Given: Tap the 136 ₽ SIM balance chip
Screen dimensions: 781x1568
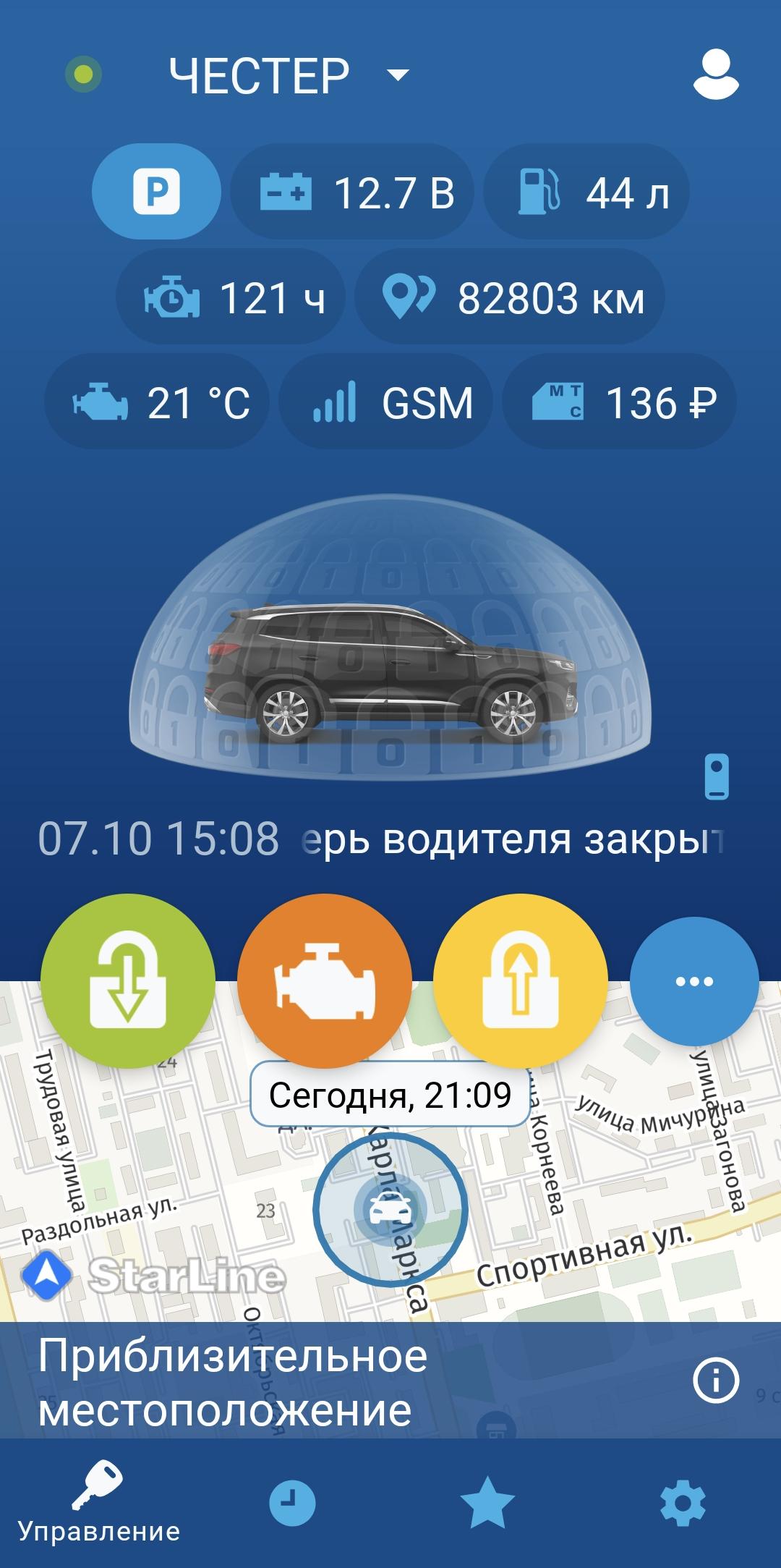Looking at the screenshot, I should tap(620, 402).
